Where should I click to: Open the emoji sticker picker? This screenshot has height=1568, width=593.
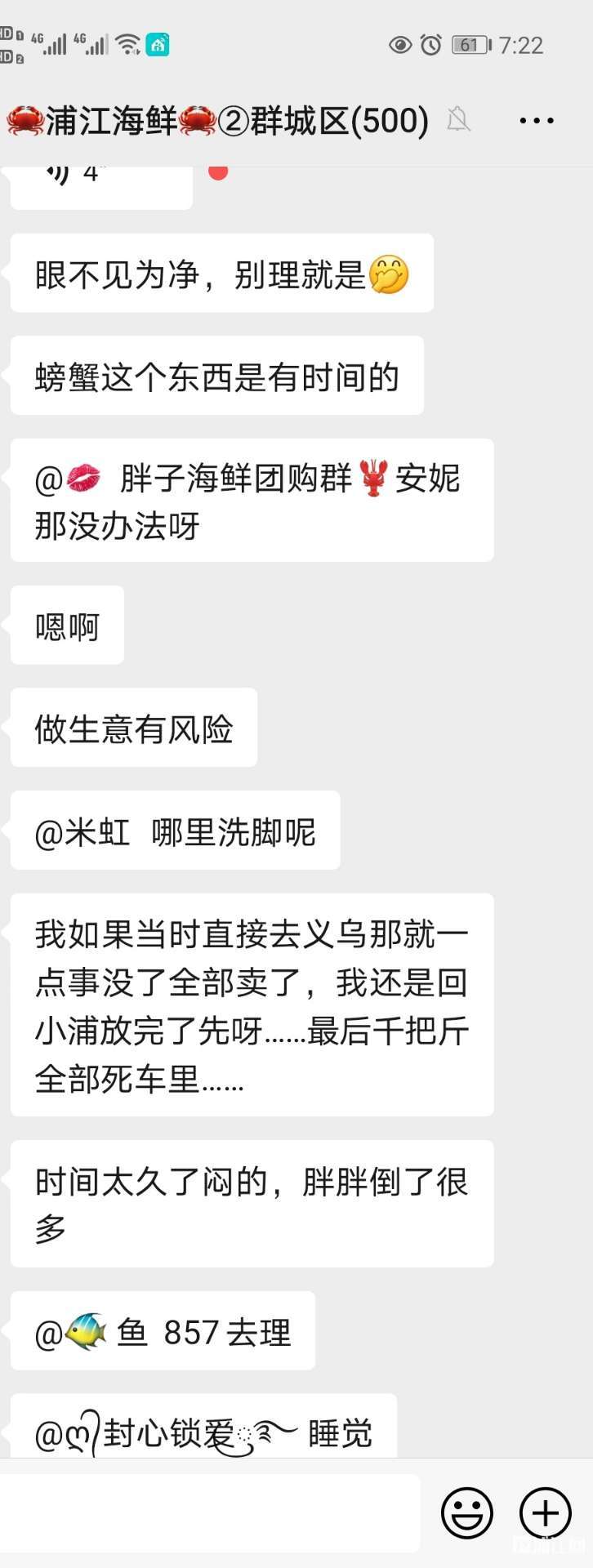point(467,1512)
